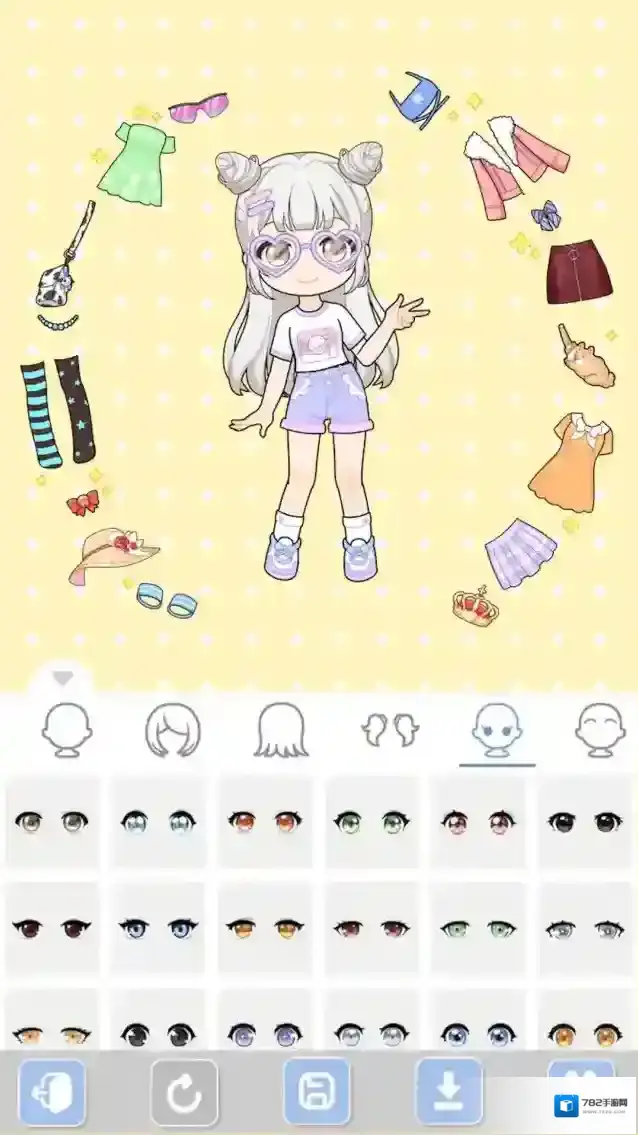Switch to the front hair category

[x=173, y=730]
